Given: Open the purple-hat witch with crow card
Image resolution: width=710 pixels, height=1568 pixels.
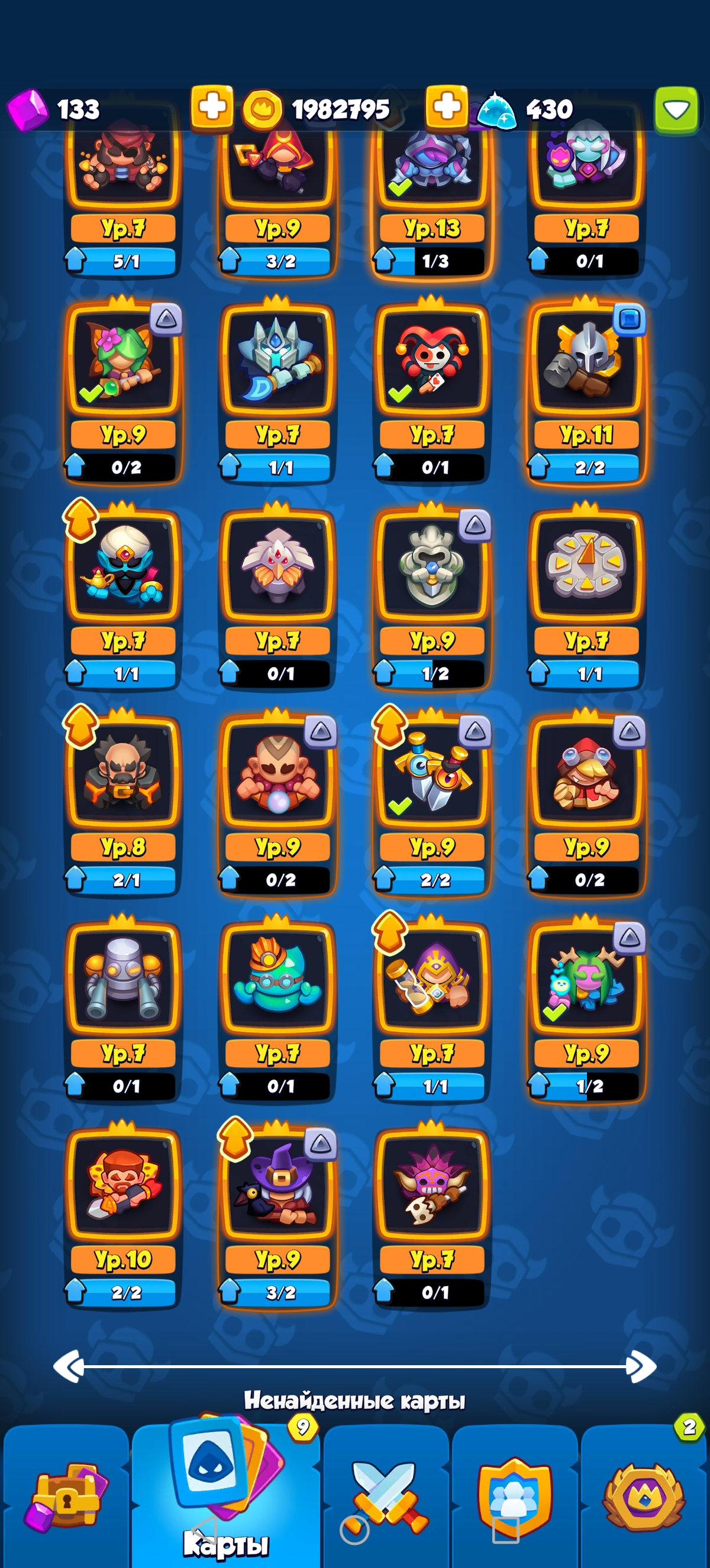Looking at the screenshot, I should (x=277, y=1215).
